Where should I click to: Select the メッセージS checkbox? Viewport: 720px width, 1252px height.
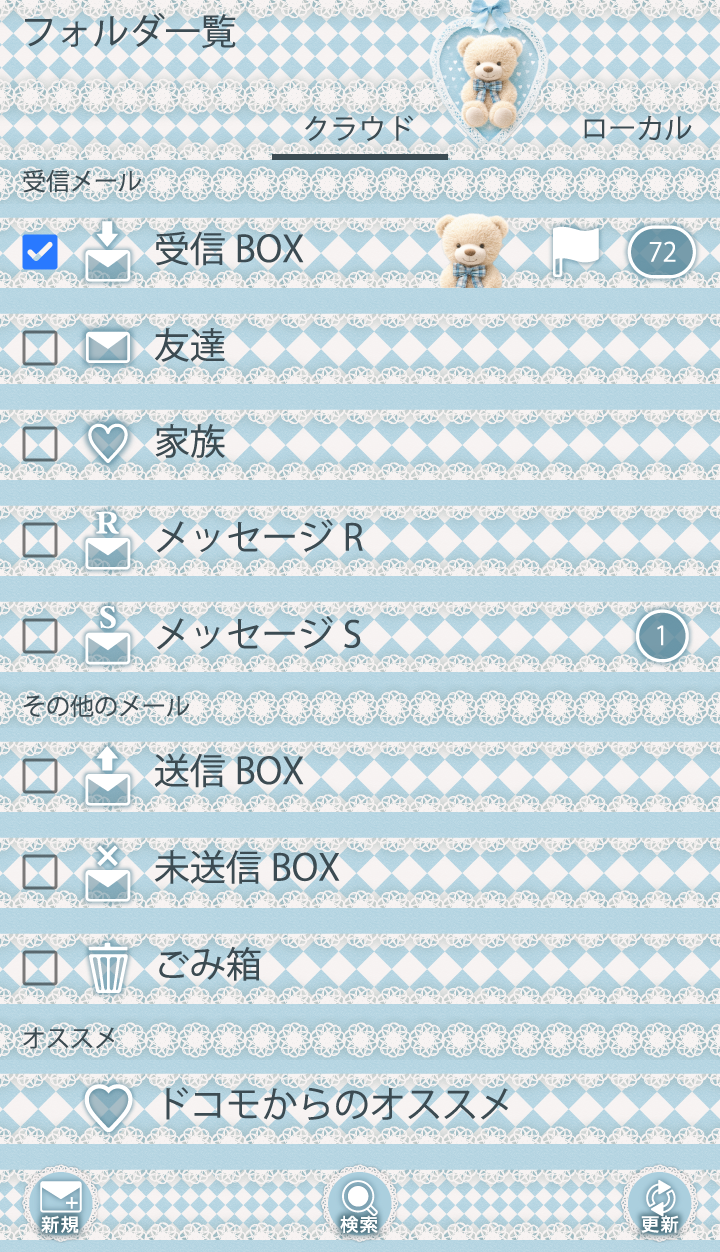click(x=40, y=635)
